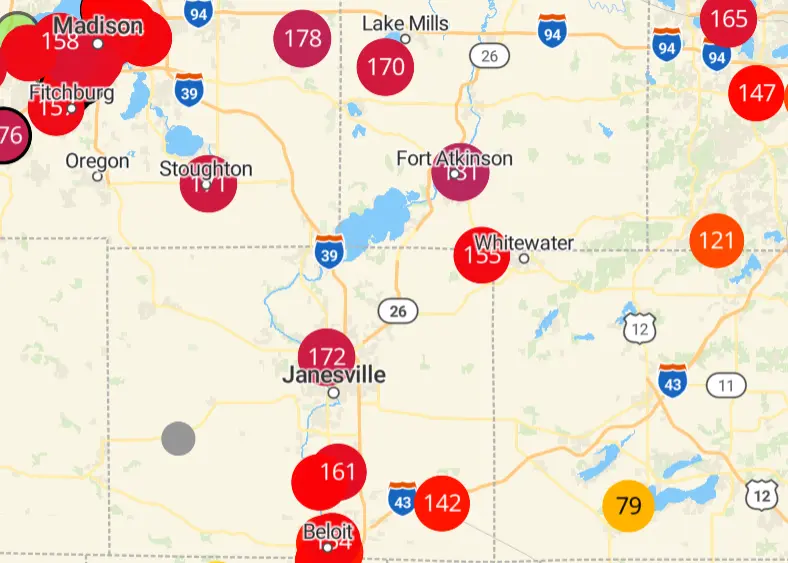Open the 147 sensor reading
788x563 pixels.
[x=757, y=93]
